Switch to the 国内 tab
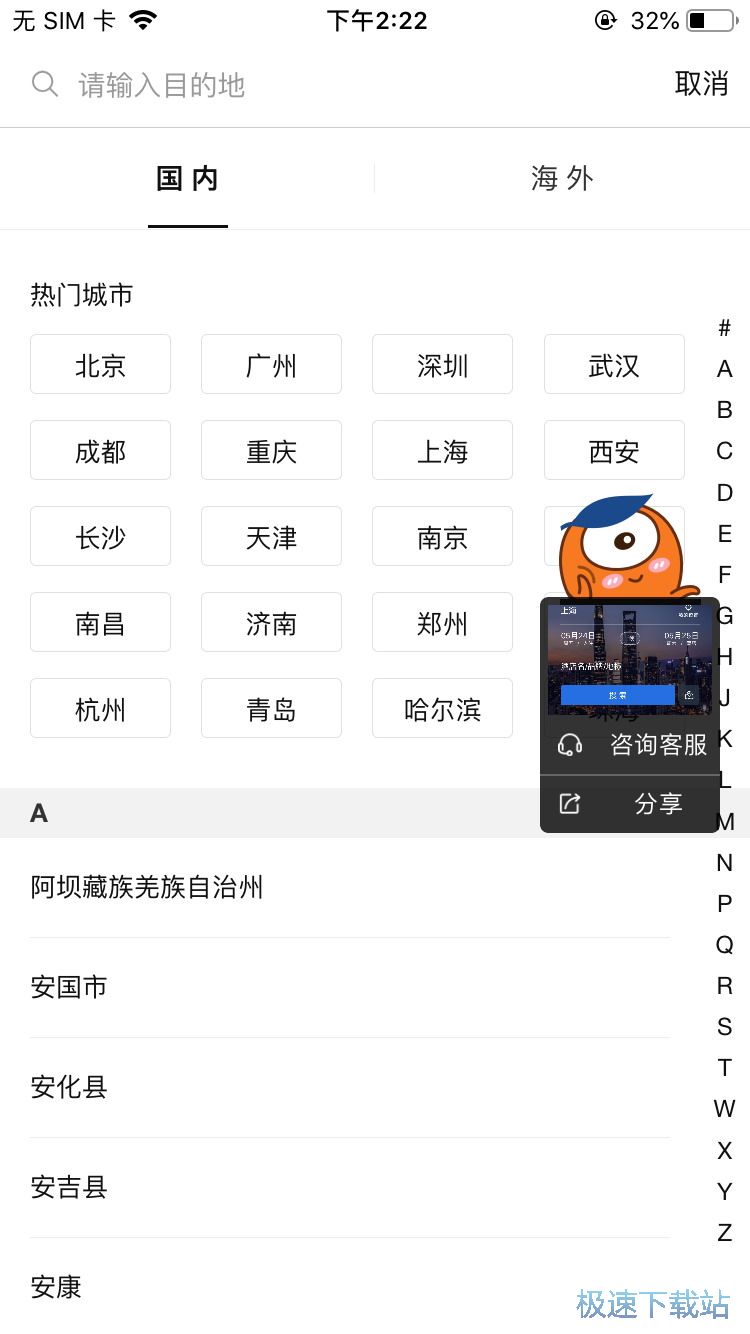Viewport: 750px width, 1334px height. pos(187,177)
